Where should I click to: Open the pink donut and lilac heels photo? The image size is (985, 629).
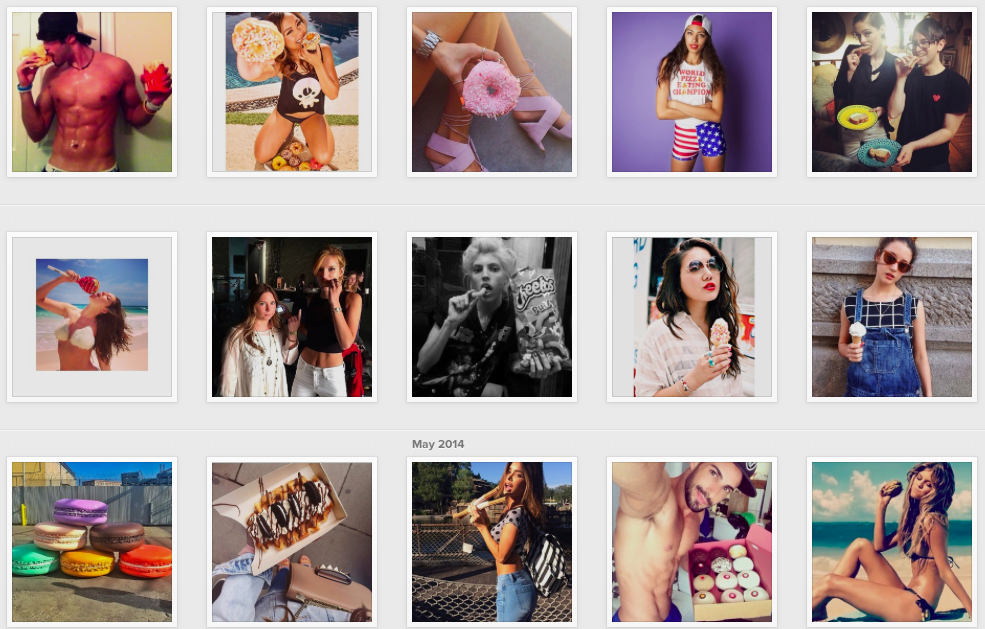click(492, 92)
